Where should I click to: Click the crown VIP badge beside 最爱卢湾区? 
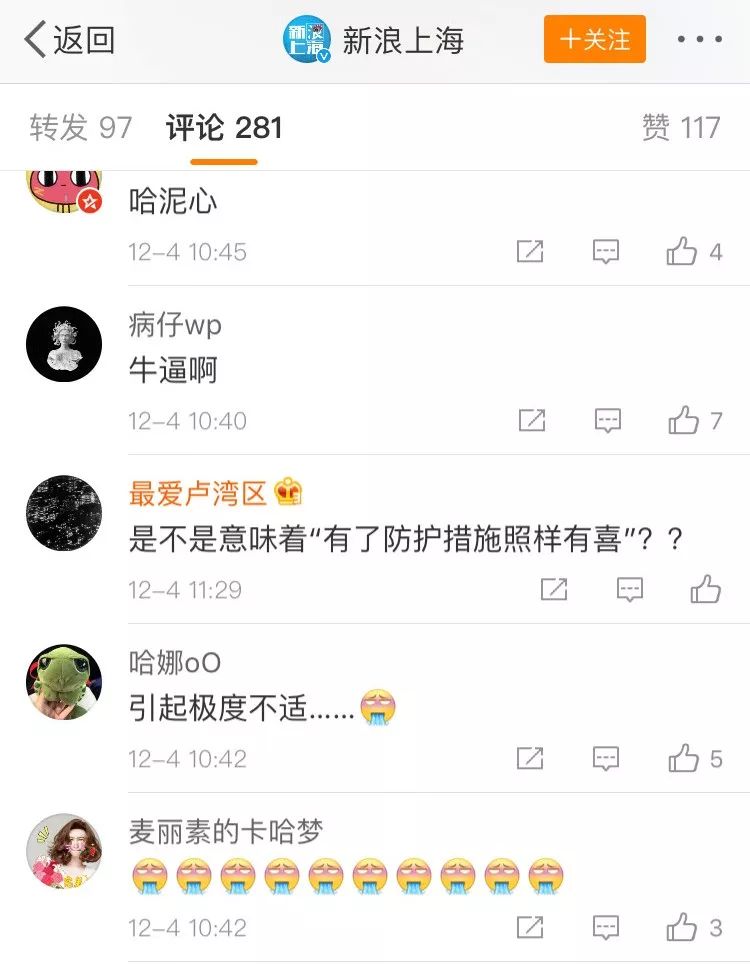(290, 492)
